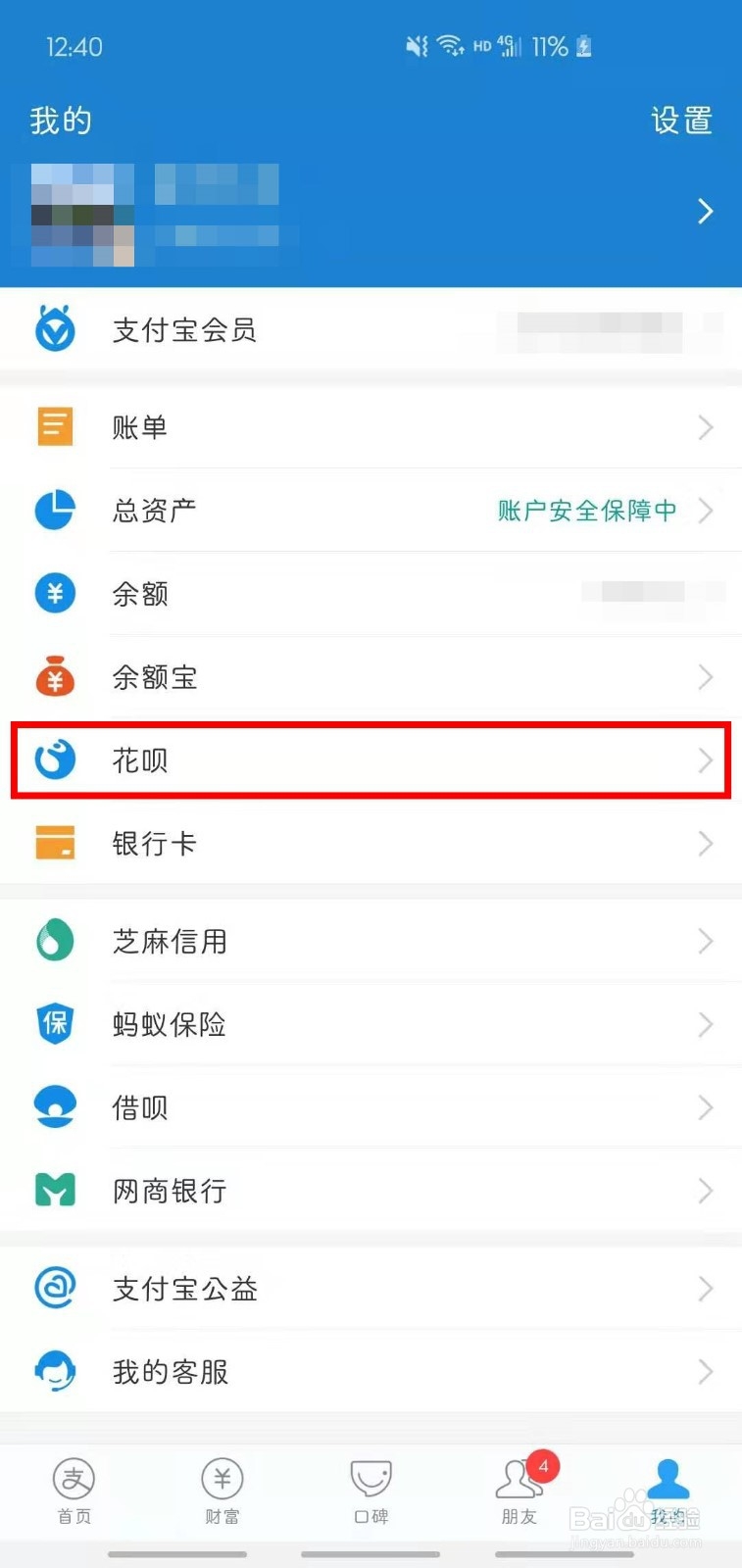This screenshot has height=1568, width=742.
Task: Tap the 余额宝 money bag icon
Action: point(55,676)
